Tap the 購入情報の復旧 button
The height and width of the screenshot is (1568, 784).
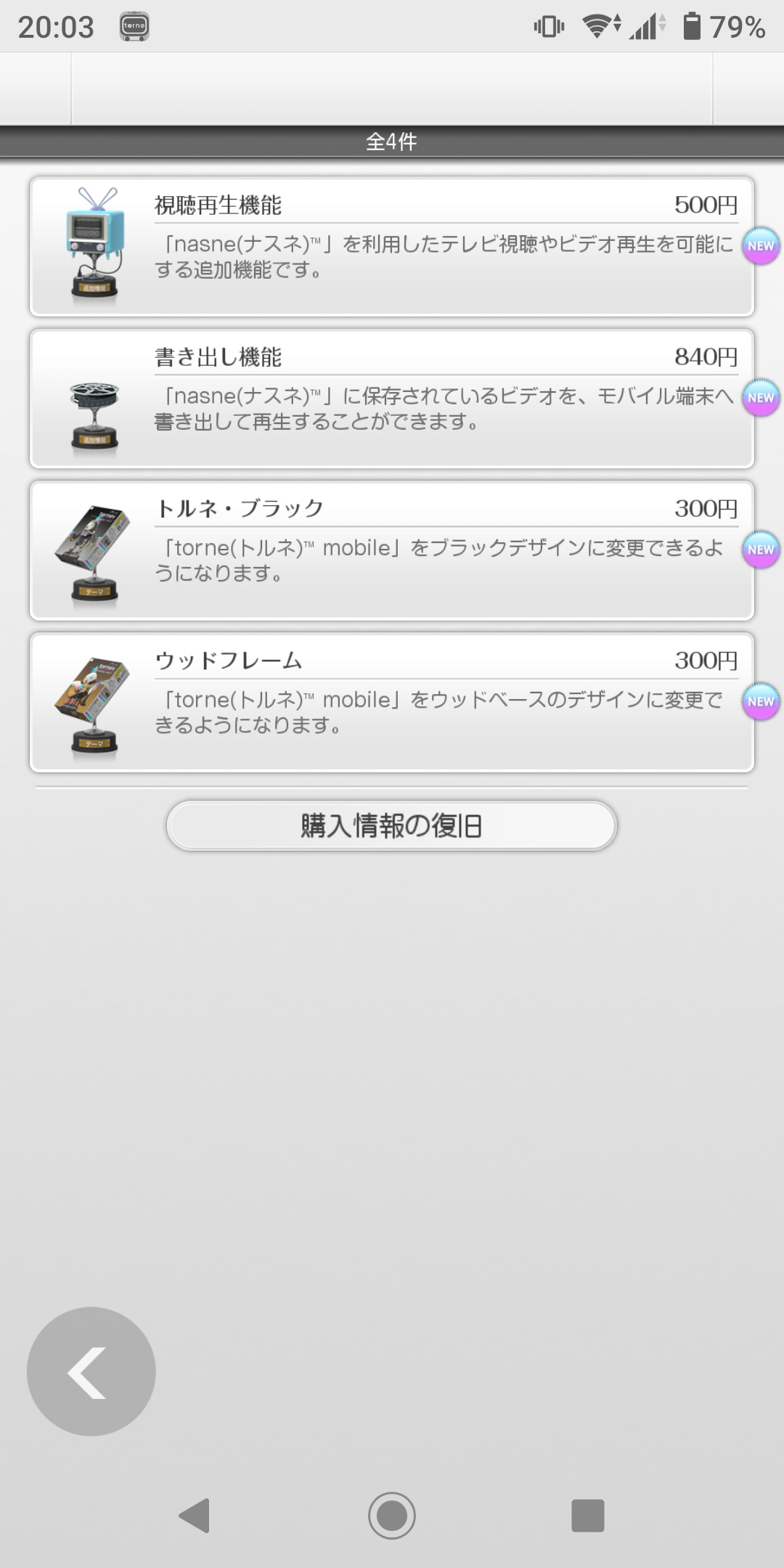click(392, 825)
